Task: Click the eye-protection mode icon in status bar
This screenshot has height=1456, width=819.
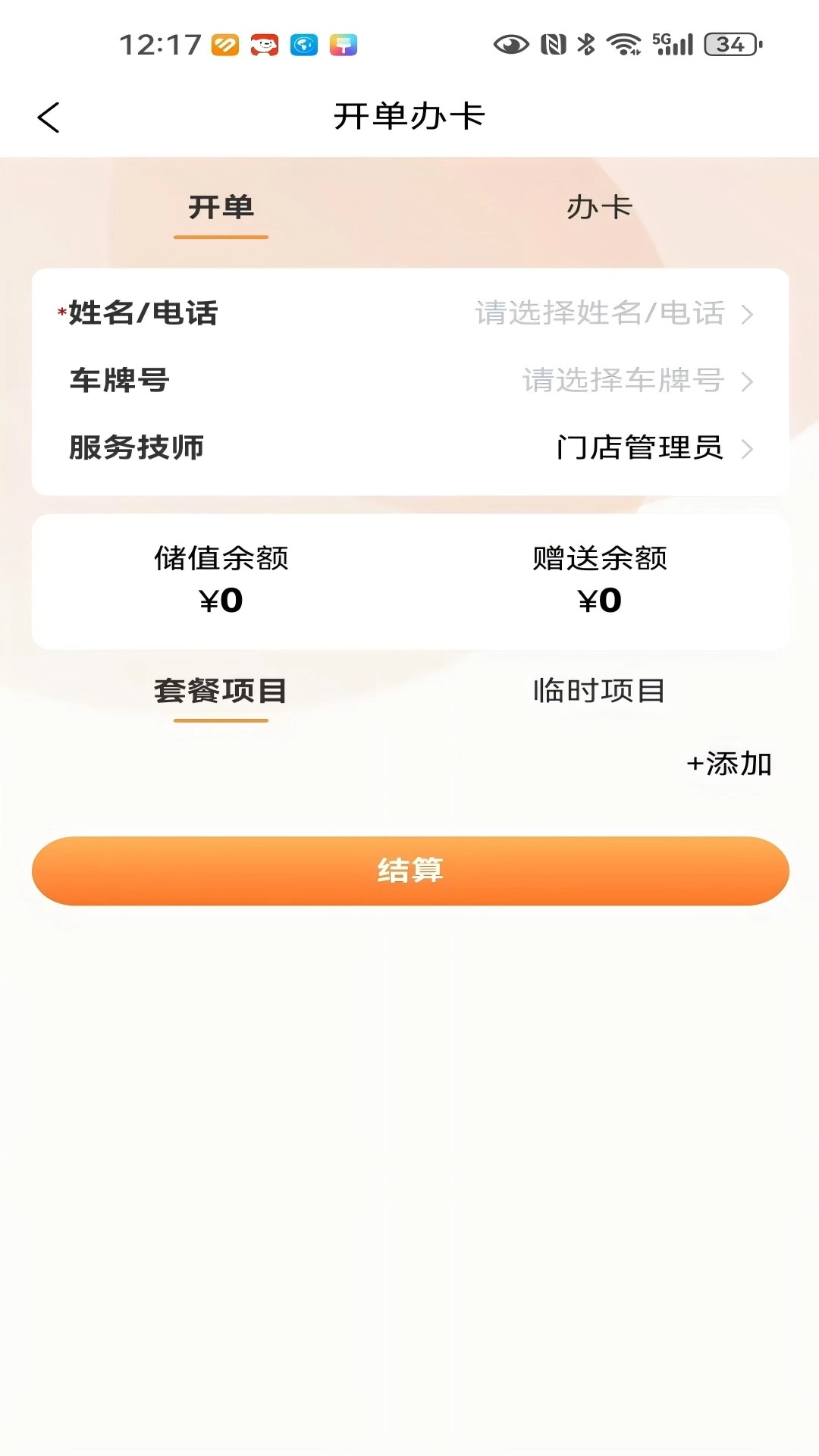Action: pos(512,44)
